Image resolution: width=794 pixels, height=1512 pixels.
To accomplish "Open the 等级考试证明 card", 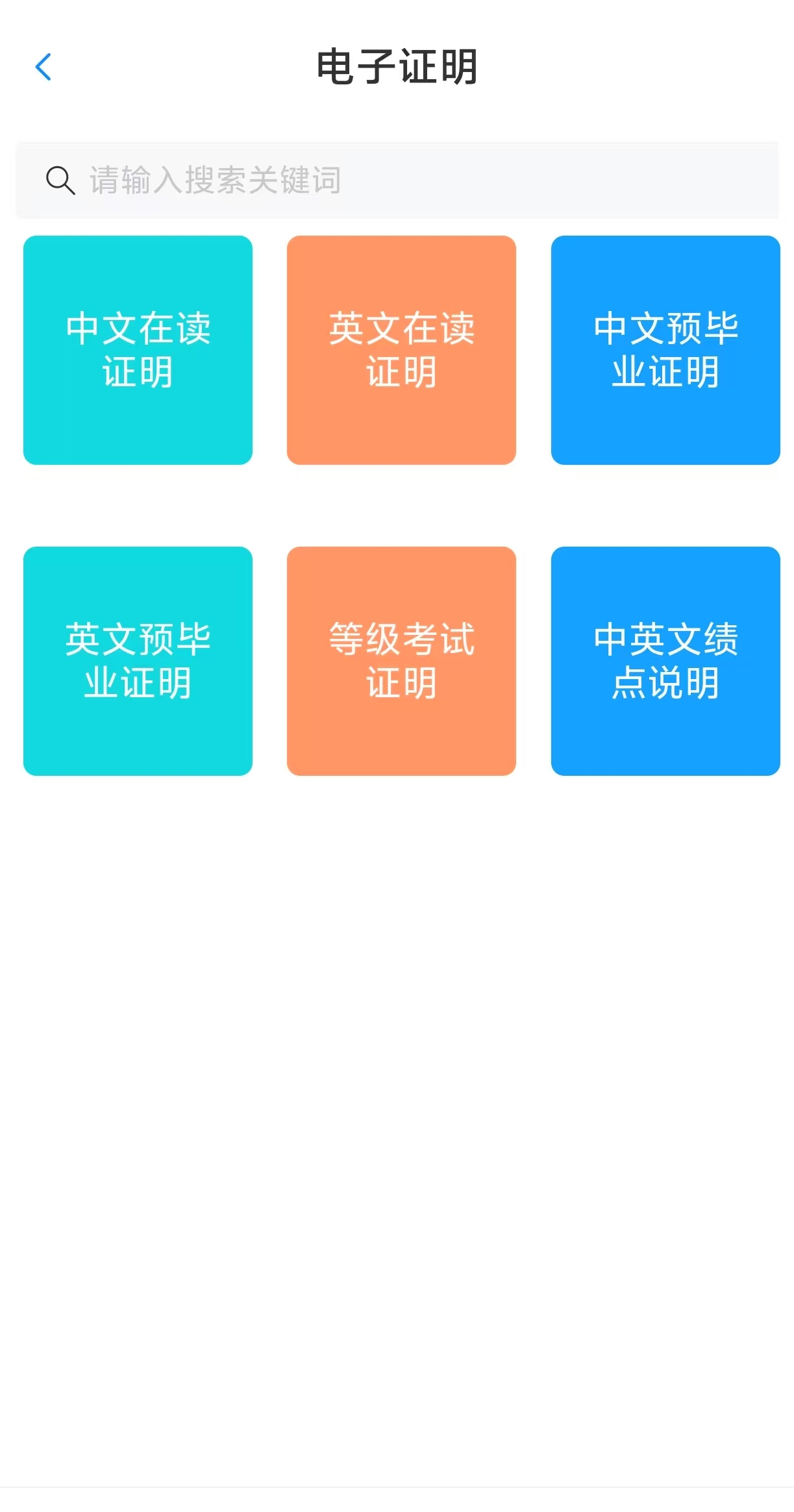I will click(401, 661).
